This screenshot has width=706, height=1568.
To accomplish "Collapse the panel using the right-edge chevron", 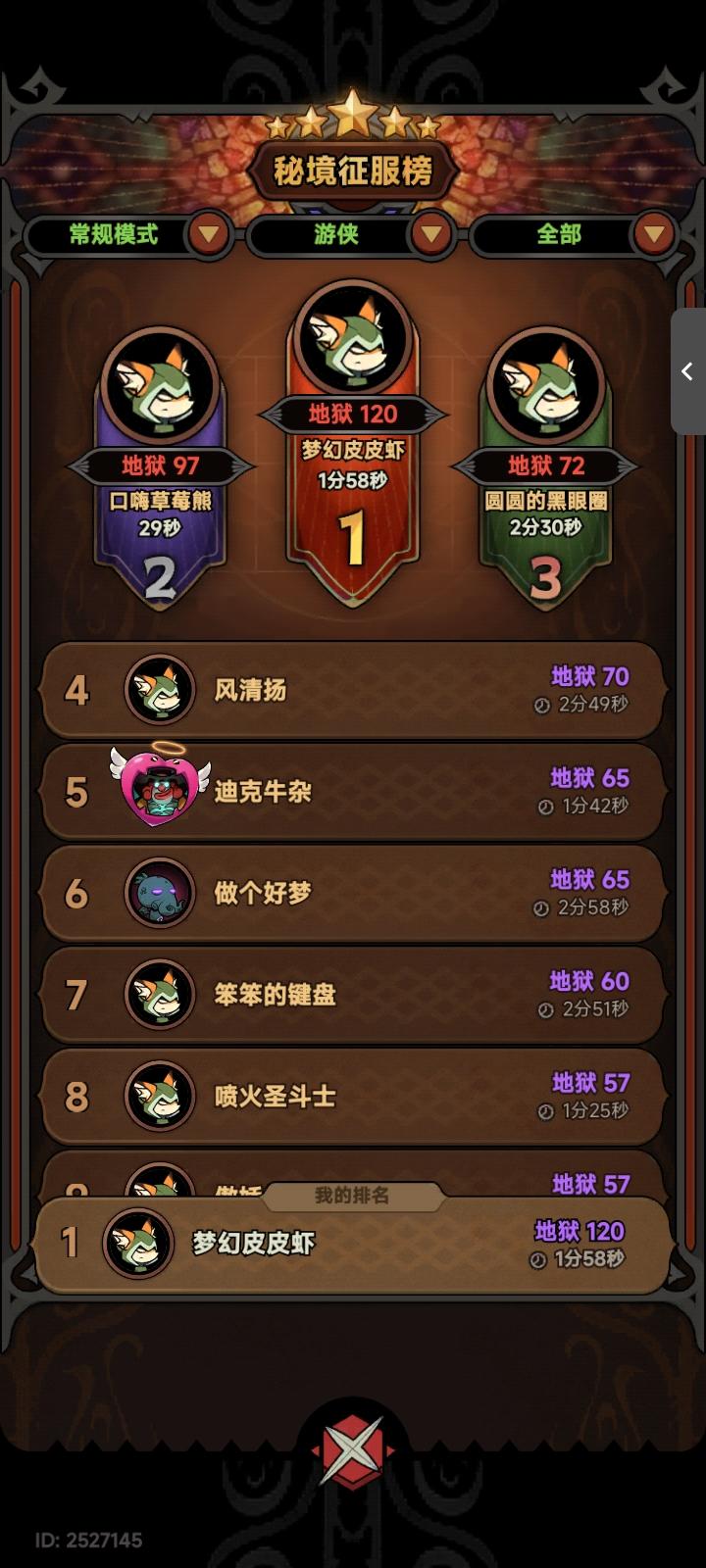I will (686, 372).
